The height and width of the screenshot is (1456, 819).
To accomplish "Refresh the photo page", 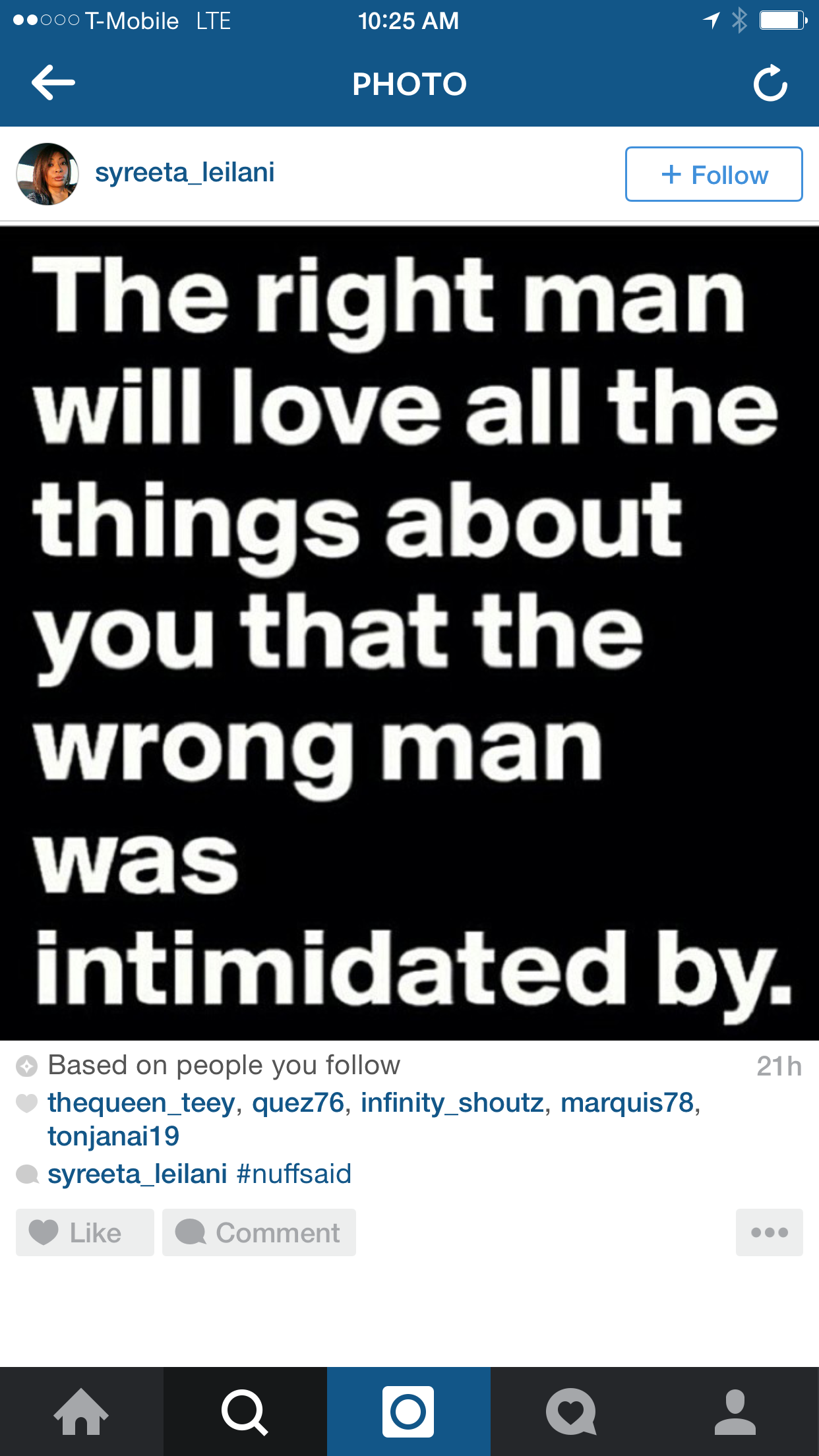I will pyautogui.click(x=770, y=84).
